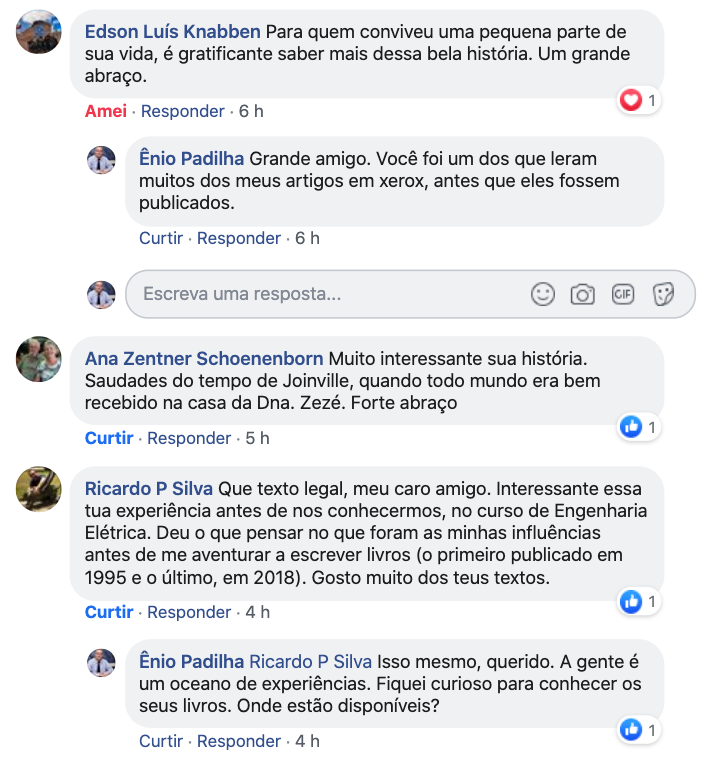Reply to Ricardo P Silva's comment
Screen dimensions: 710x758
pyautogui.click(x=189, y=612)
